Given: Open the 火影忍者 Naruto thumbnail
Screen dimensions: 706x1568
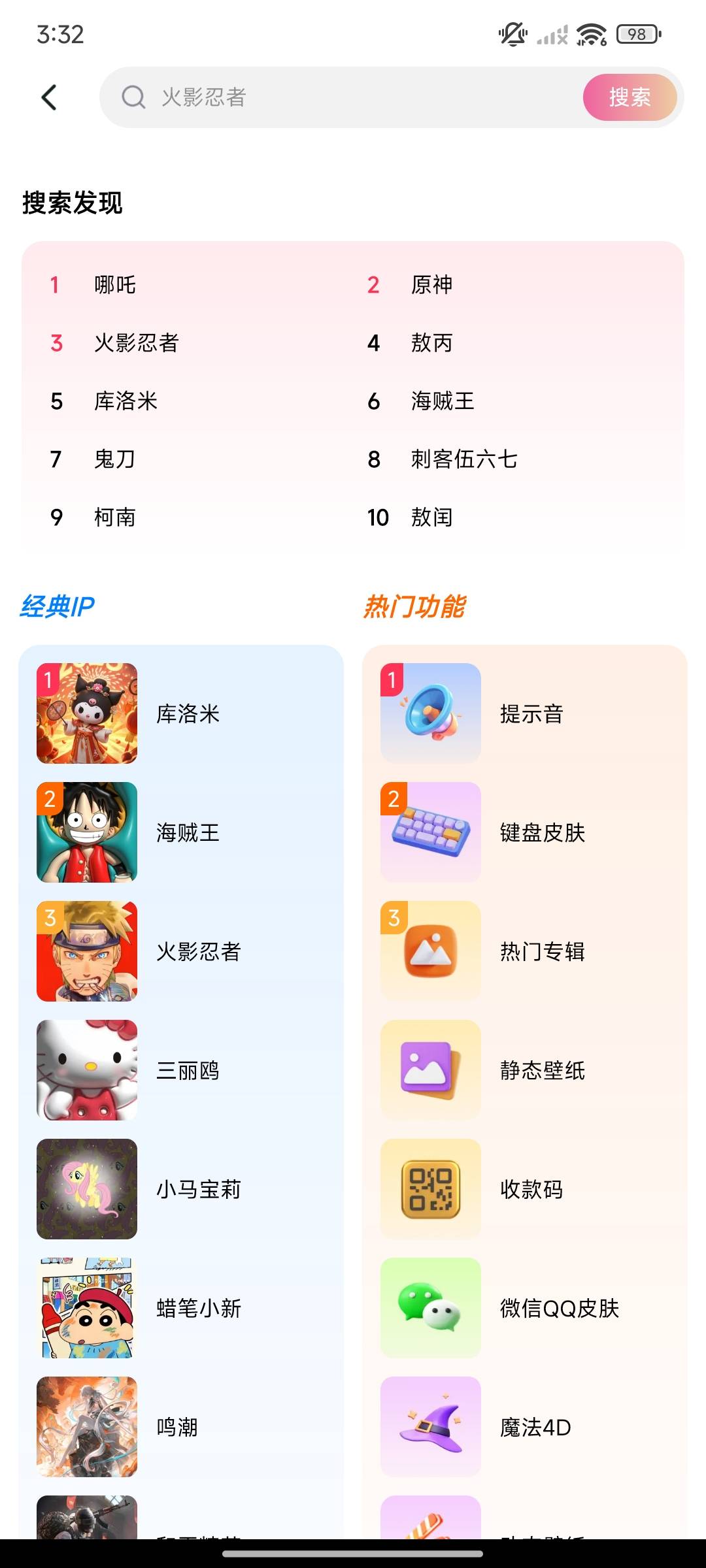Looking at the screenshot, I should 87,952.
